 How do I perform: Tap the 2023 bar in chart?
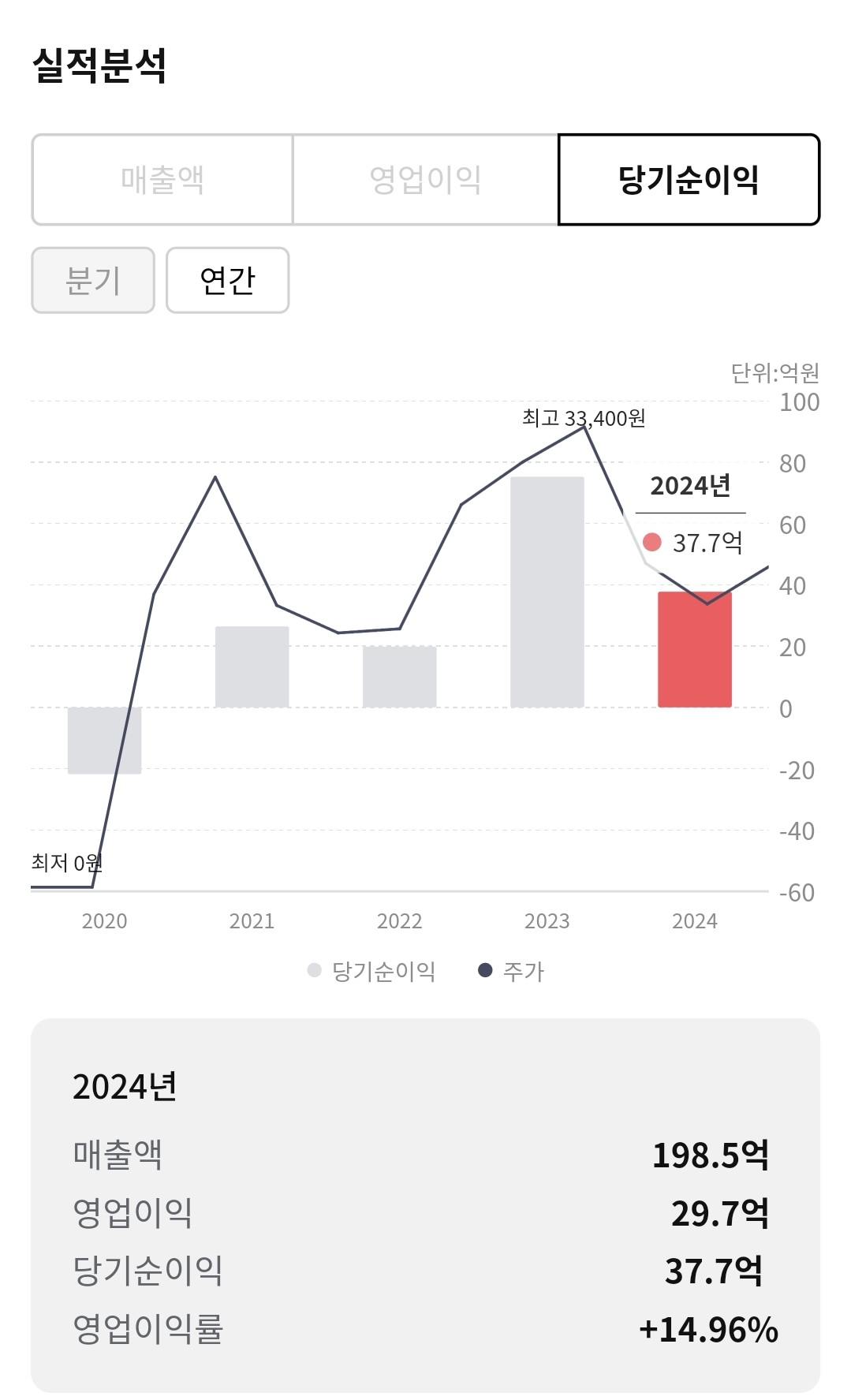tap(547, 592)
